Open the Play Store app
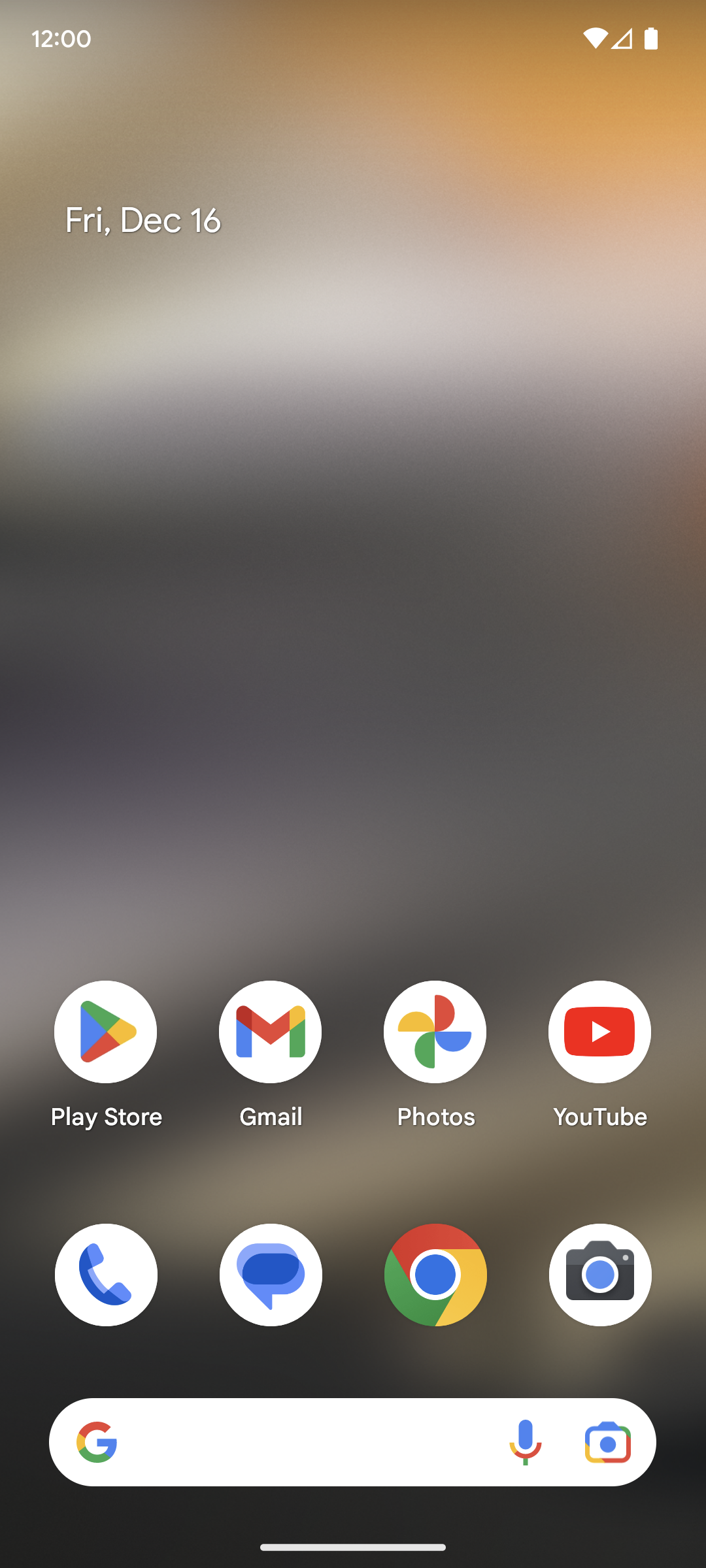 [106, 1032]
